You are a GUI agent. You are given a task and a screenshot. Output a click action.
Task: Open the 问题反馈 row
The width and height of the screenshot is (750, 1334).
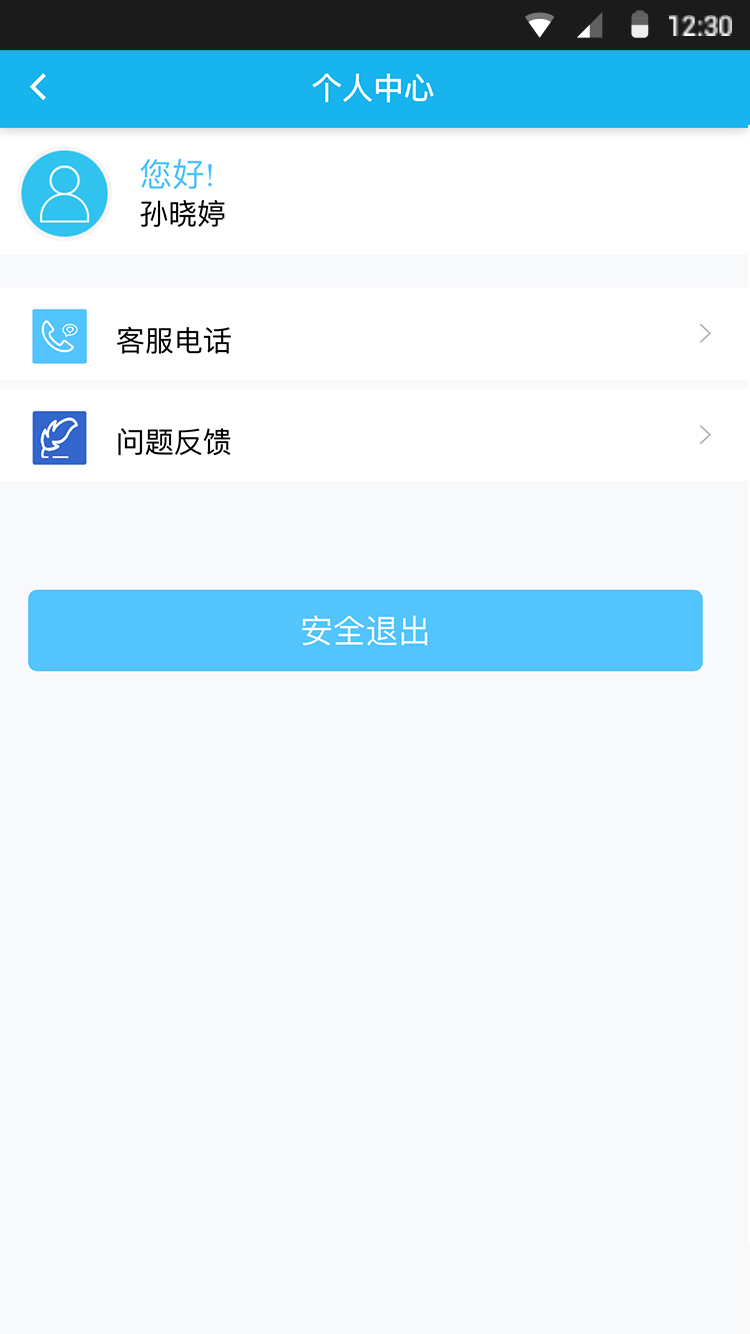point(375,435)
